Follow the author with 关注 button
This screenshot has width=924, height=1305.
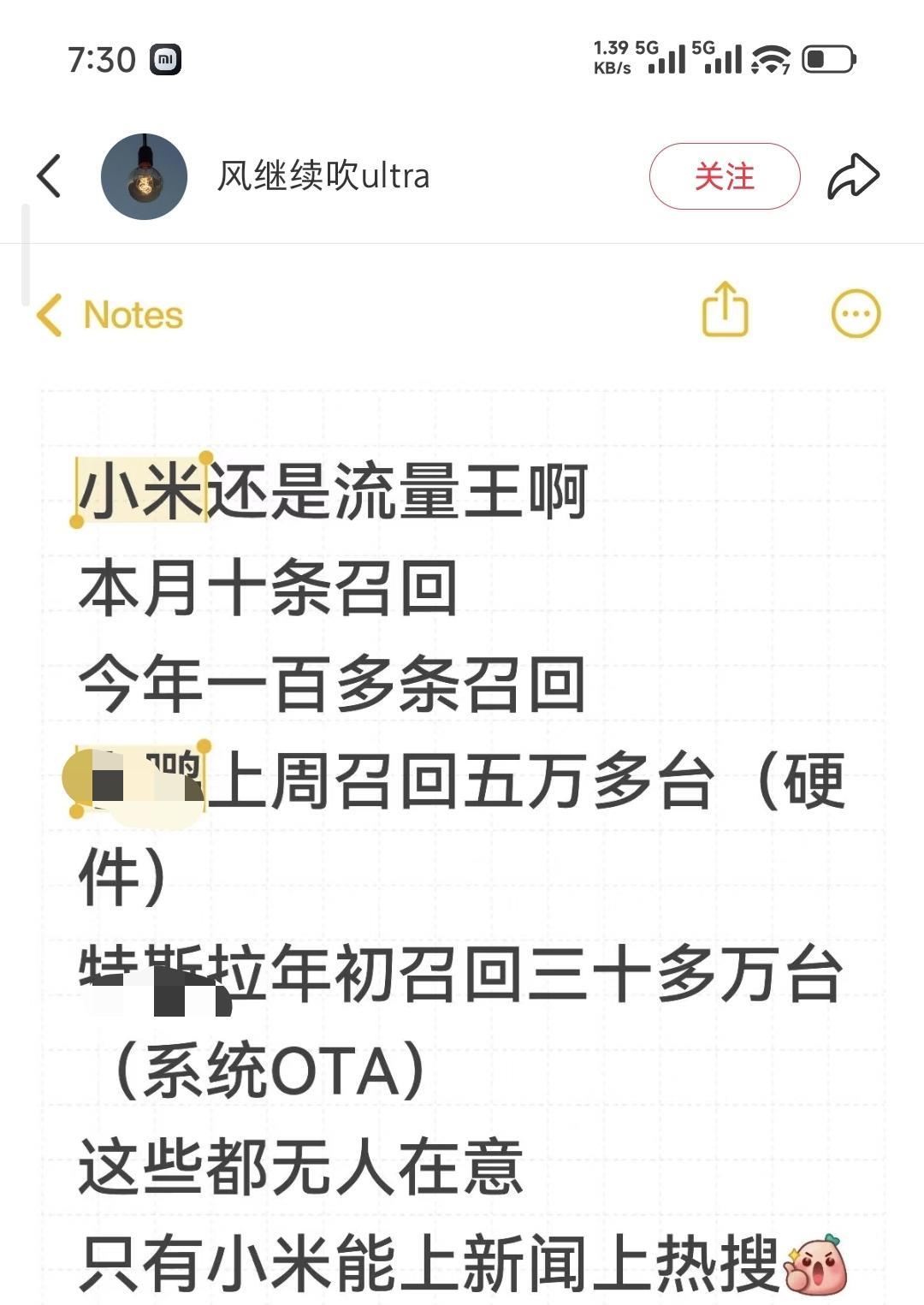click(x=725, y=176)
